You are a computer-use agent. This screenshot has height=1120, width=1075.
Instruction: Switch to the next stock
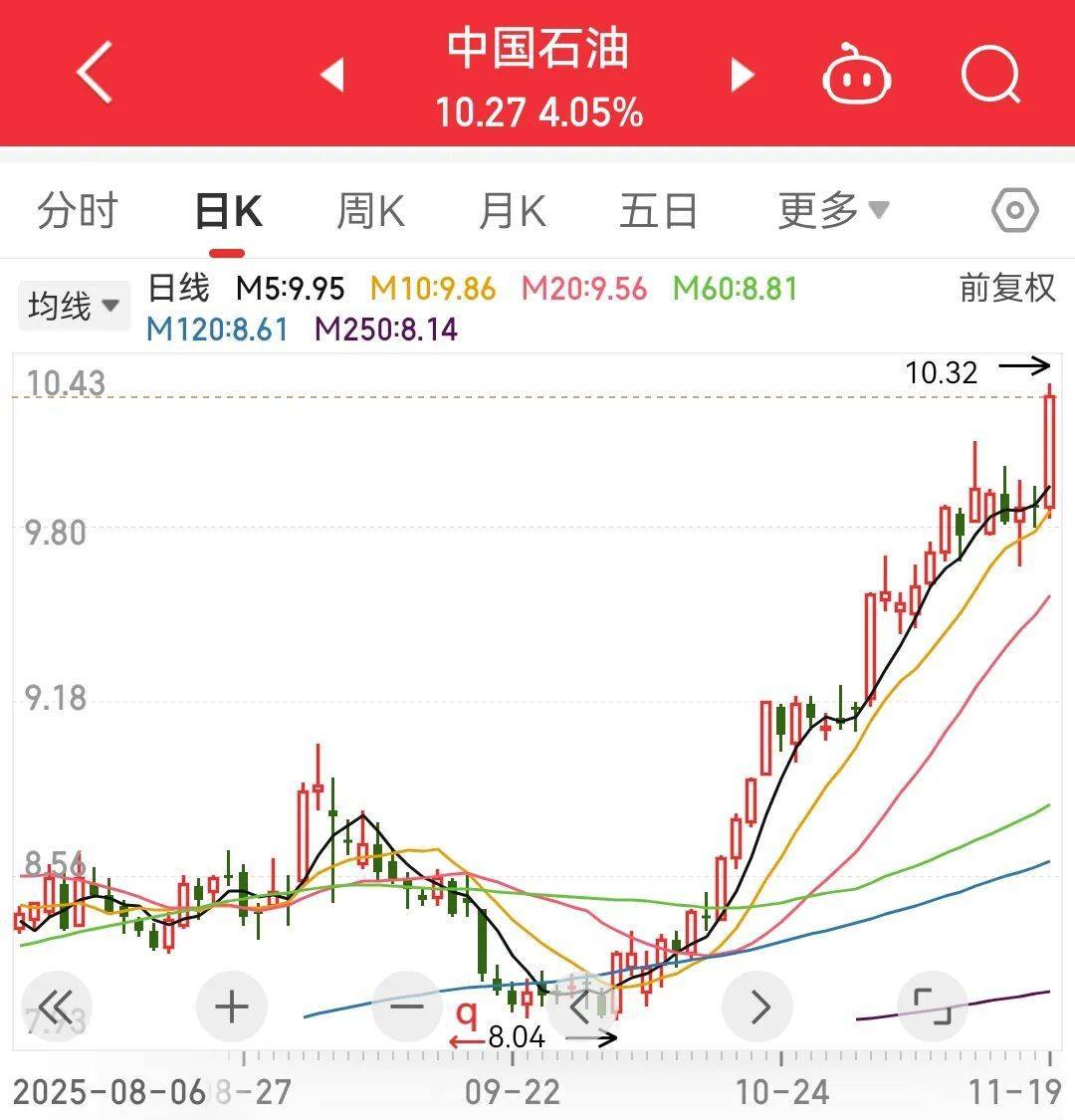coord(743,75)
